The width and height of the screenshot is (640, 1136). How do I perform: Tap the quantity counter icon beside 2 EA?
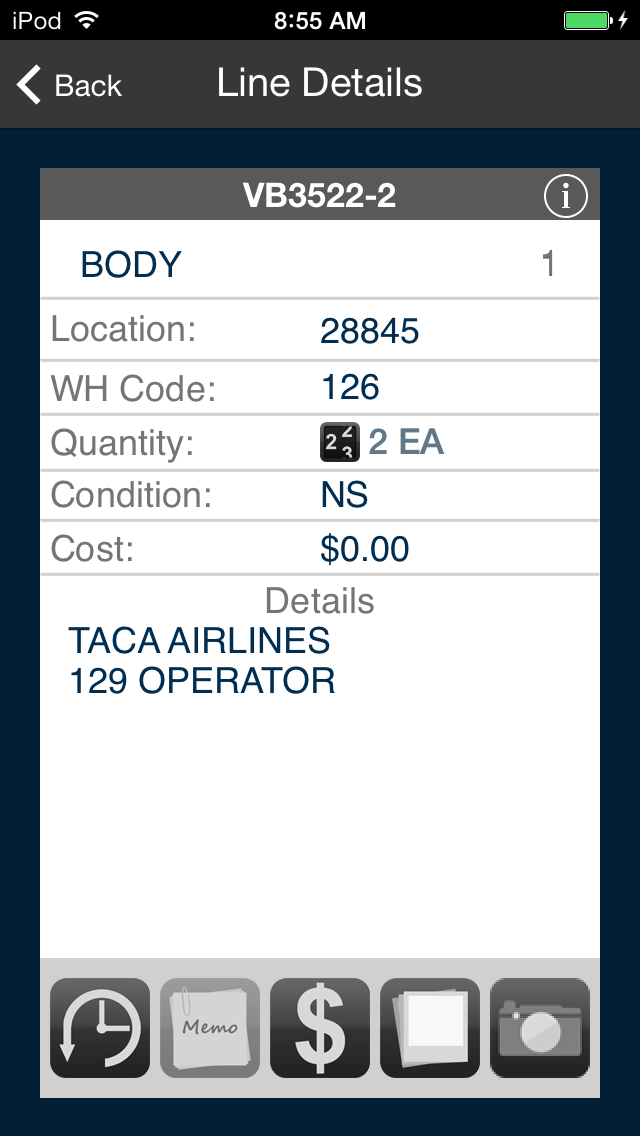tap(340, 442)
